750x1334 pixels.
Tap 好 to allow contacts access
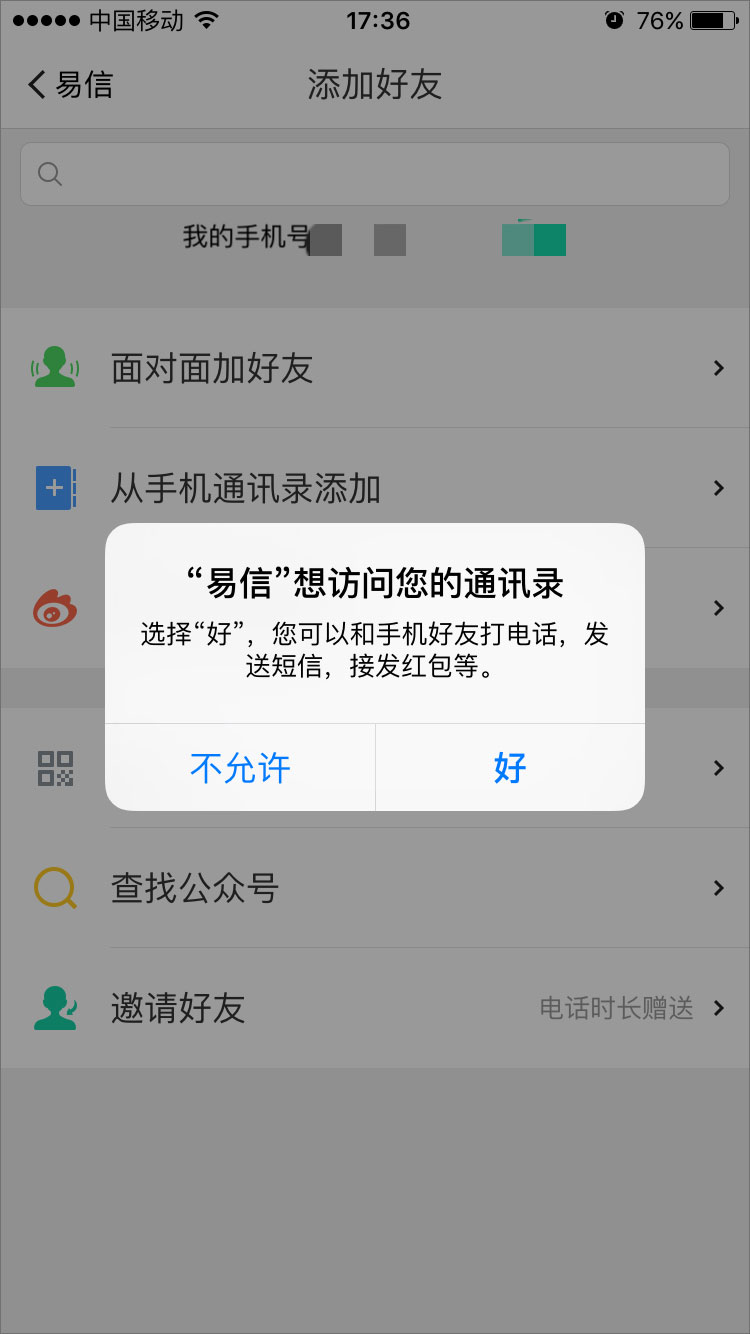pyautogui.click(x=510, y=768)
